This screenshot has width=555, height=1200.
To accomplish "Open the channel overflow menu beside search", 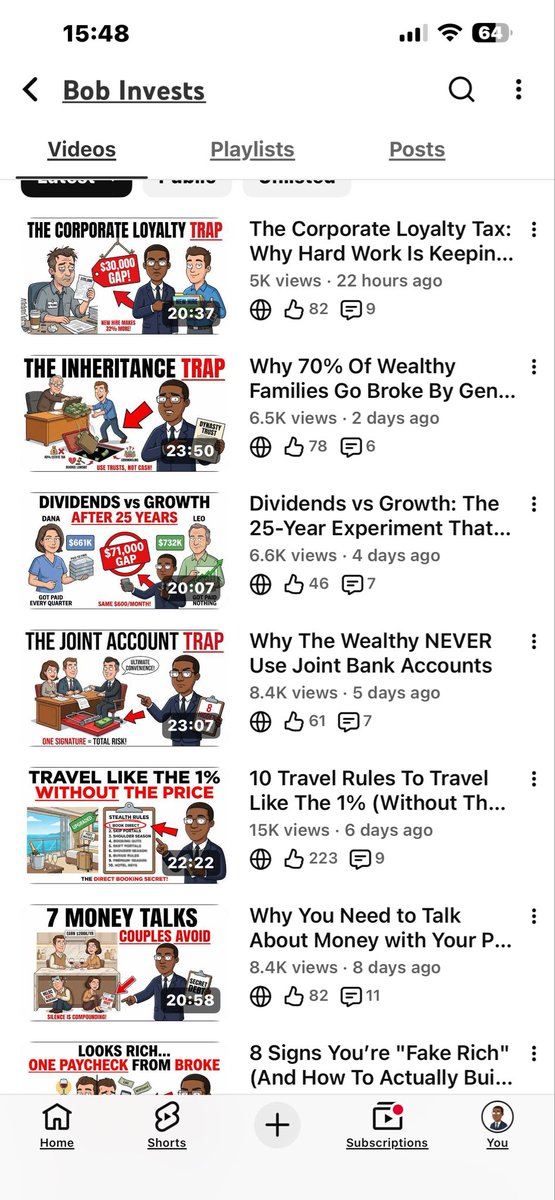I will pos(518,90).
